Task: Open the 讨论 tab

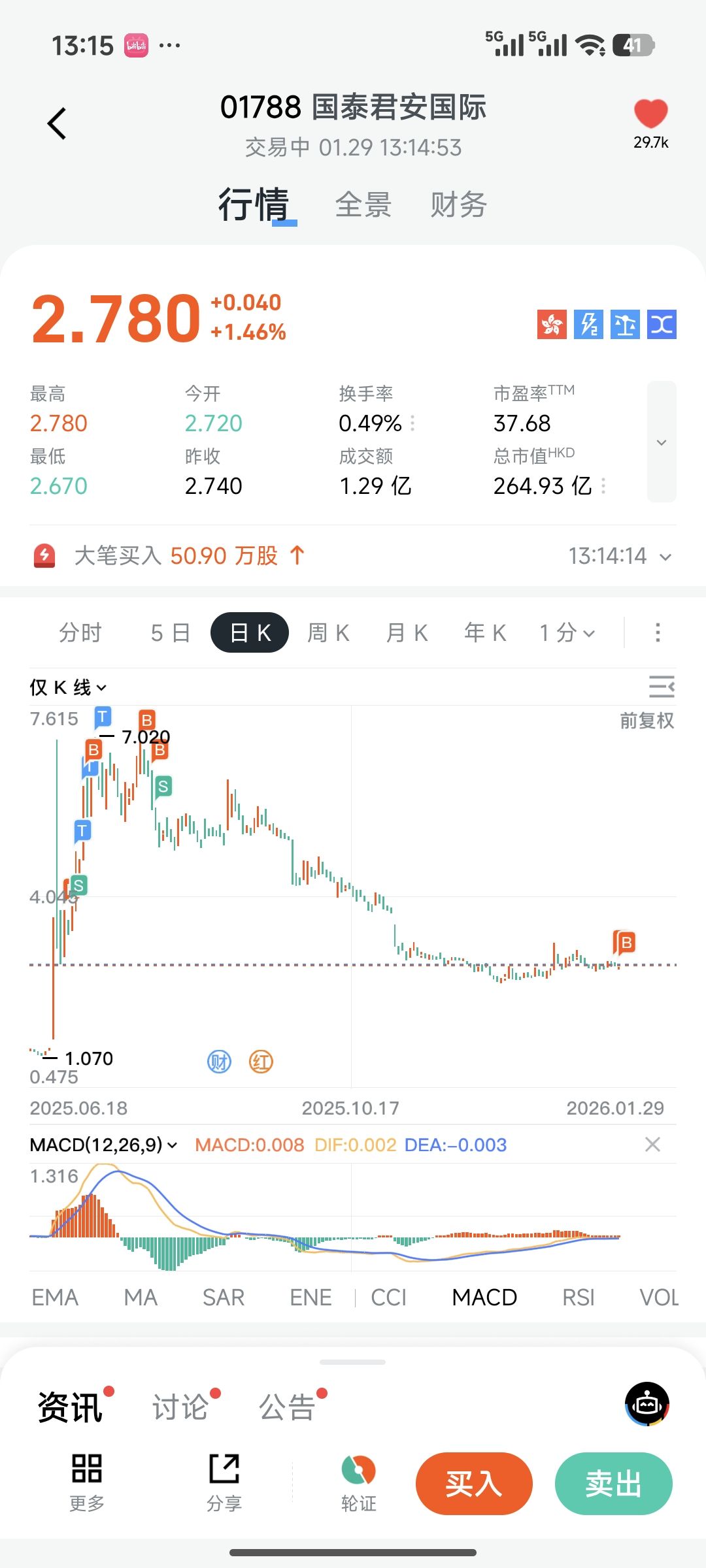Action: click(x=180, y=1407)
